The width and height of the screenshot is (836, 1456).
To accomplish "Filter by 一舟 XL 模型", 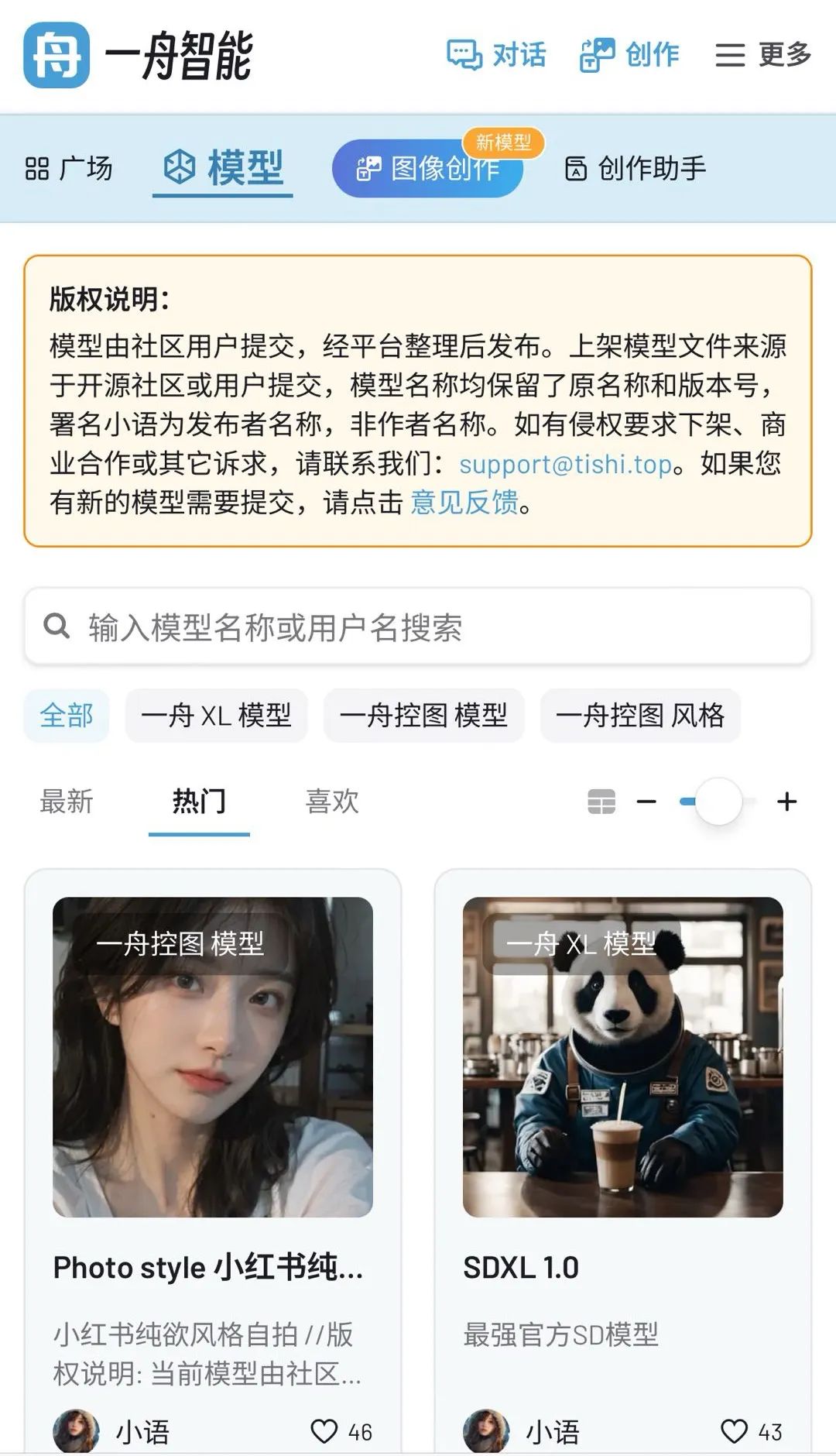I will click(216, 715).
